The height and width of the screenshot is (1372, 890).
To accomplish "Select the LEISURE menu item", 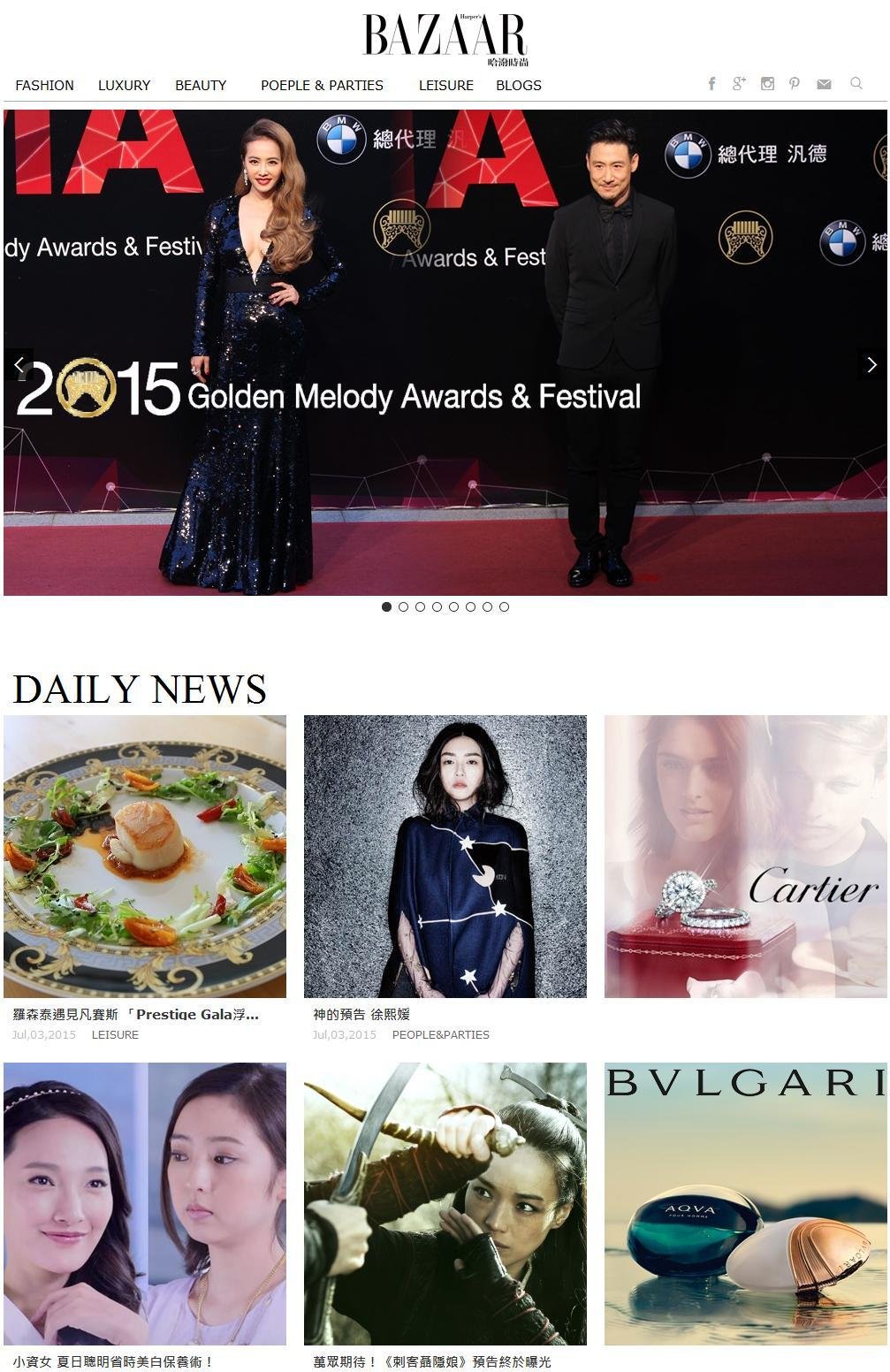I will point(445,86).
